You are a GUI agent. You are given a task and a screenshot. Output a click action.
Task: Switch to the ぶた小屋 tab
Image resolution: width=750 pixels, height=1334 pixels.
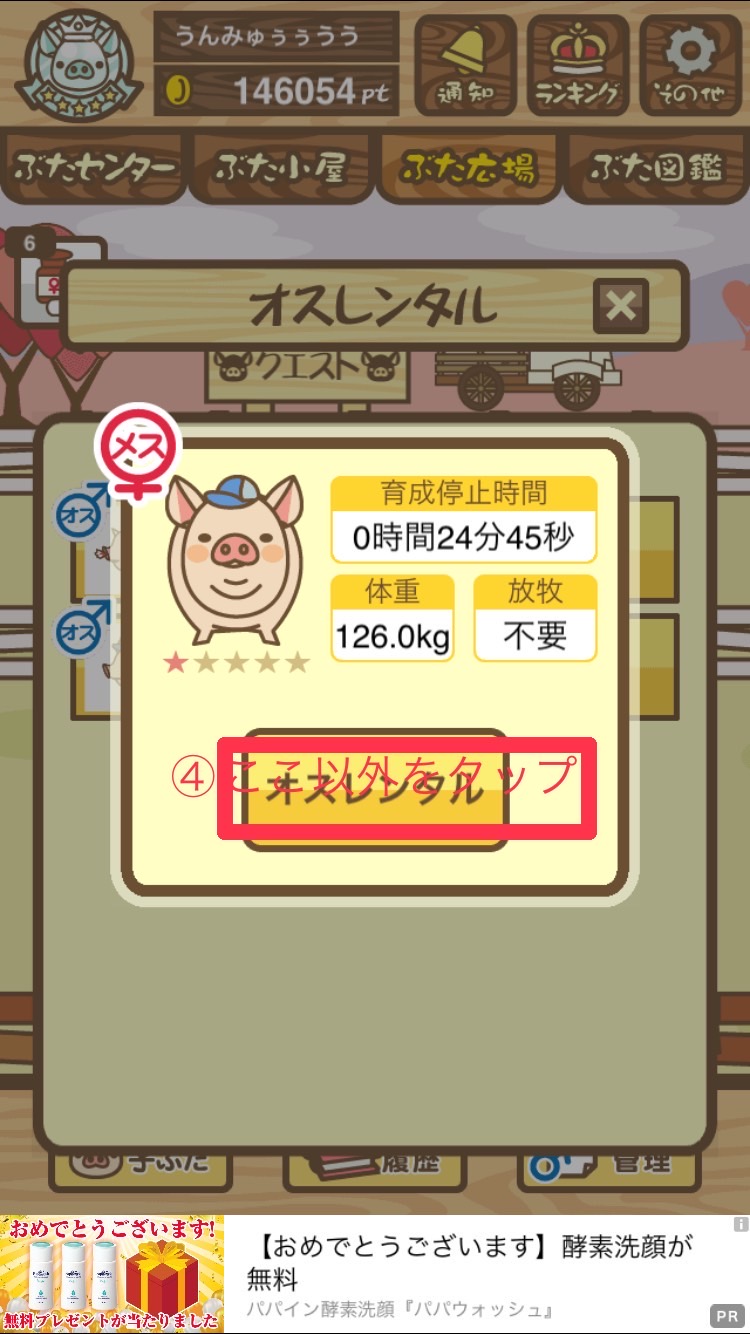point(281,168)
